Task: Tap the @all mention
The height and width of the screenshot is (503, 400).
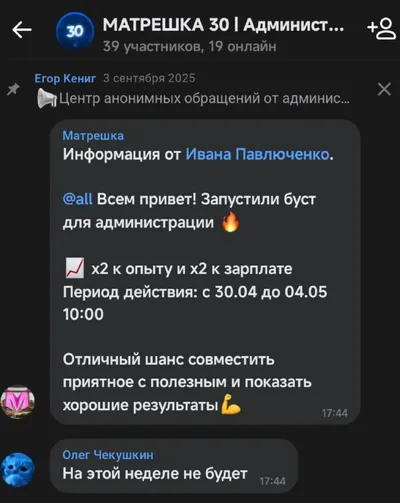Action: (x=77, y=199)
